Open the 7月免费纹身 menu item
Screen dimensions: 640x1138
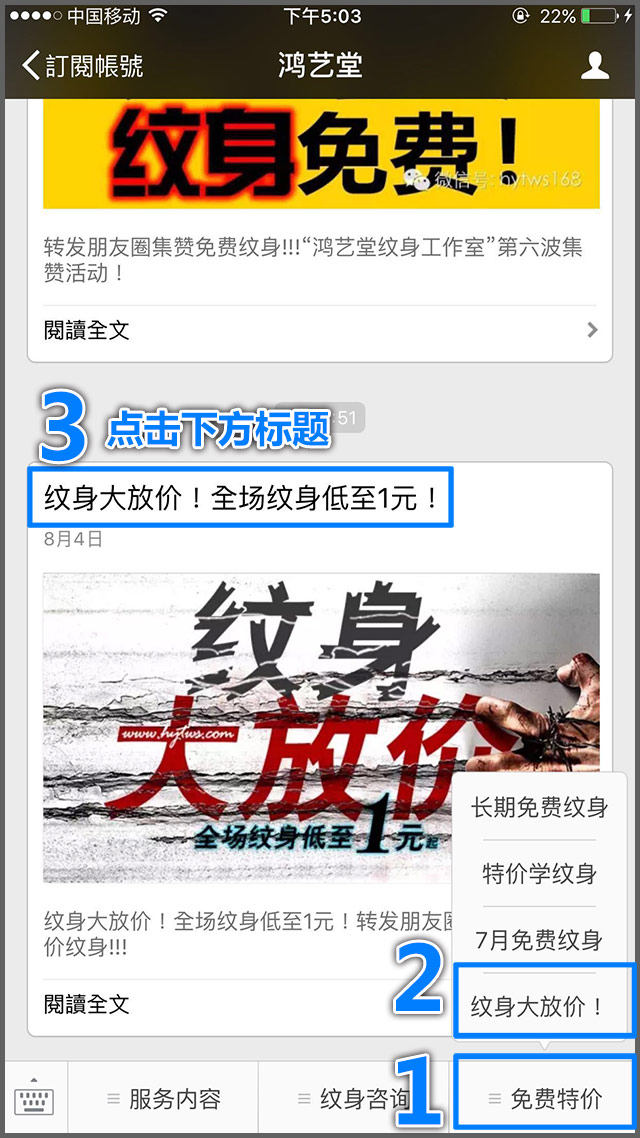tap(540, 940)
